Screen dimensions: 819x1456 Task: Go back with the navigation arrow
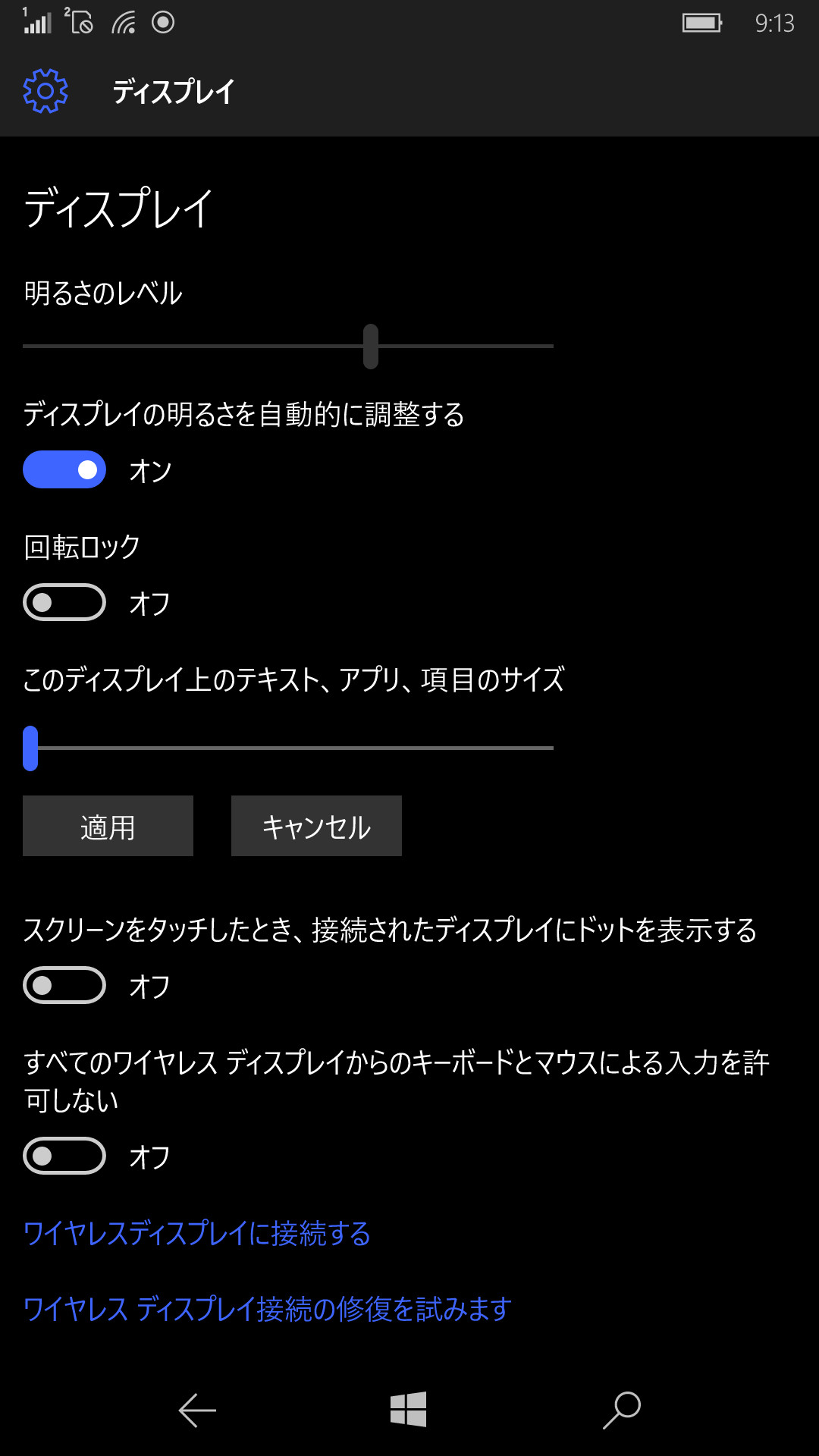tap(197, 1410)
